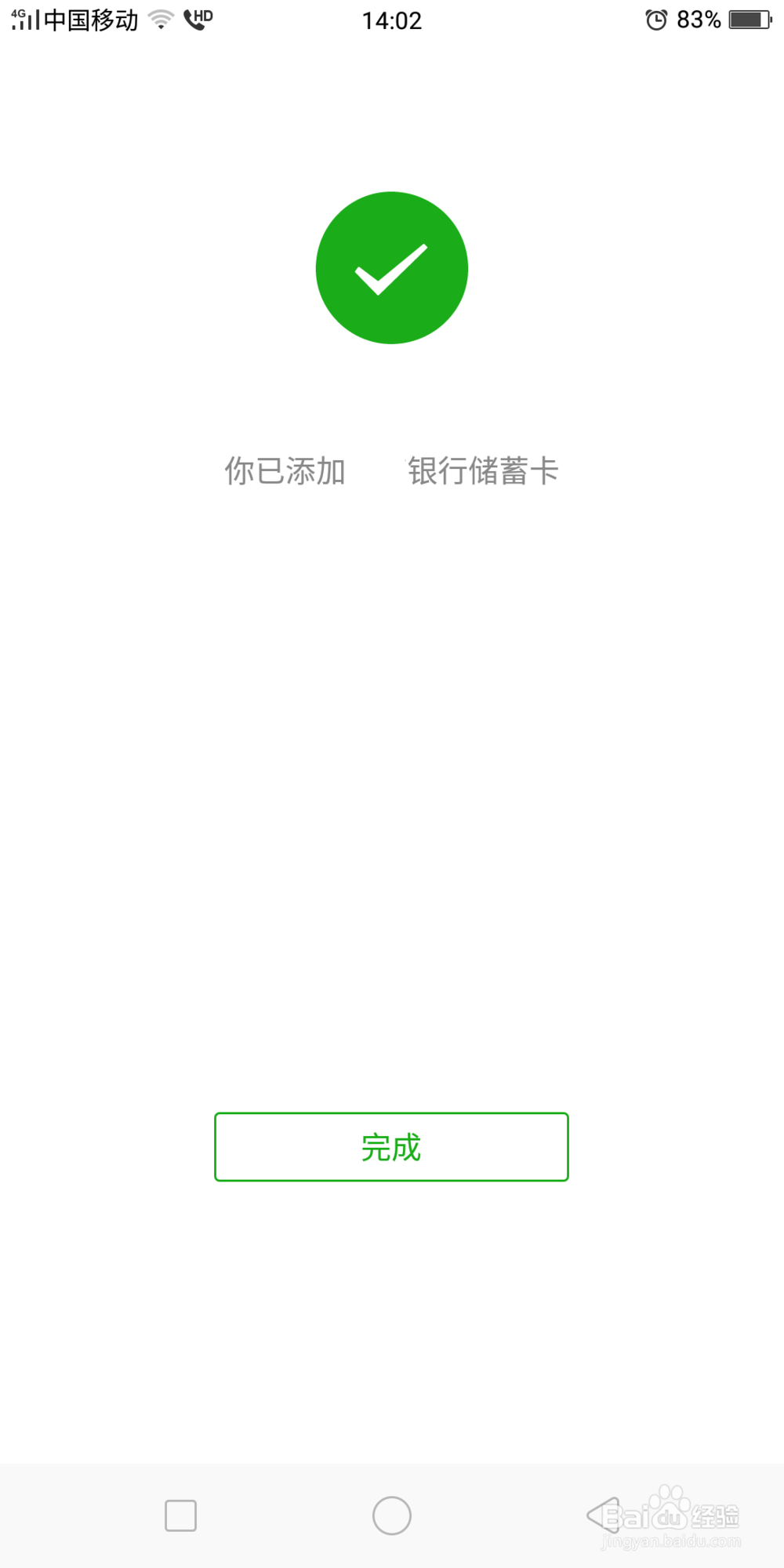Tap the WiFi status icon
The height and width of the screenshot is (1568, 784).
point(161,19)
